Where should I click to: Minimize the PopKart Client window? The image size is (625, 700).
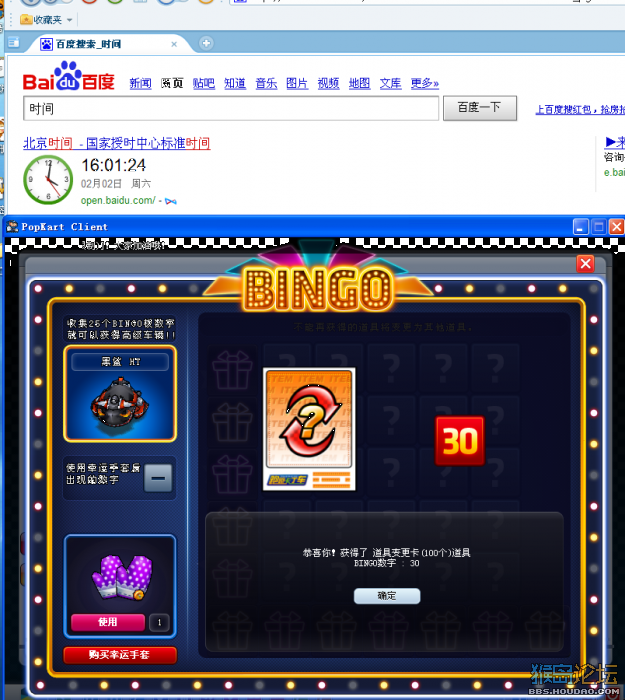click(x=581, y=227)
